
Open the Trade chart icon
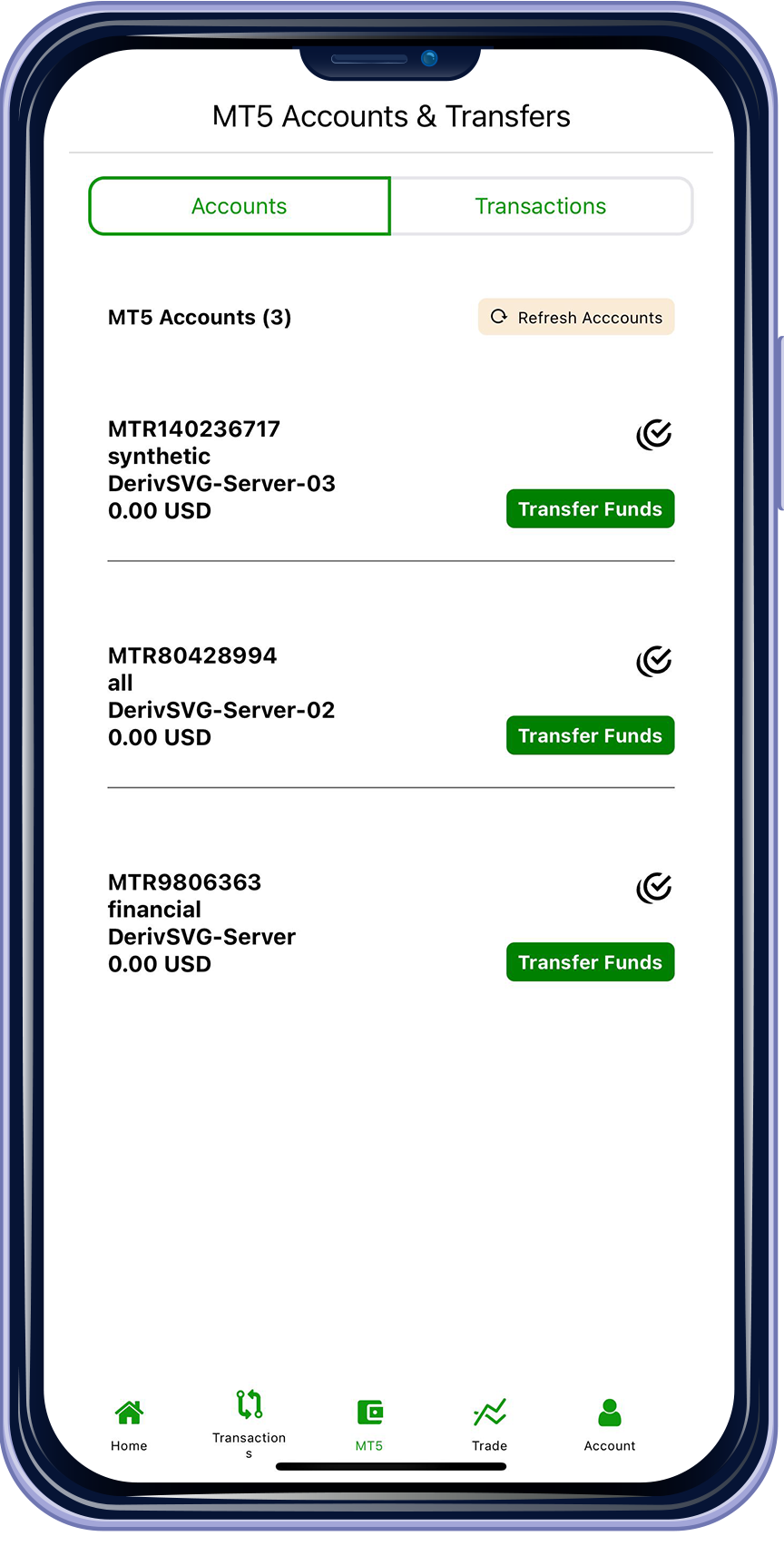(x=489, y=1412)
